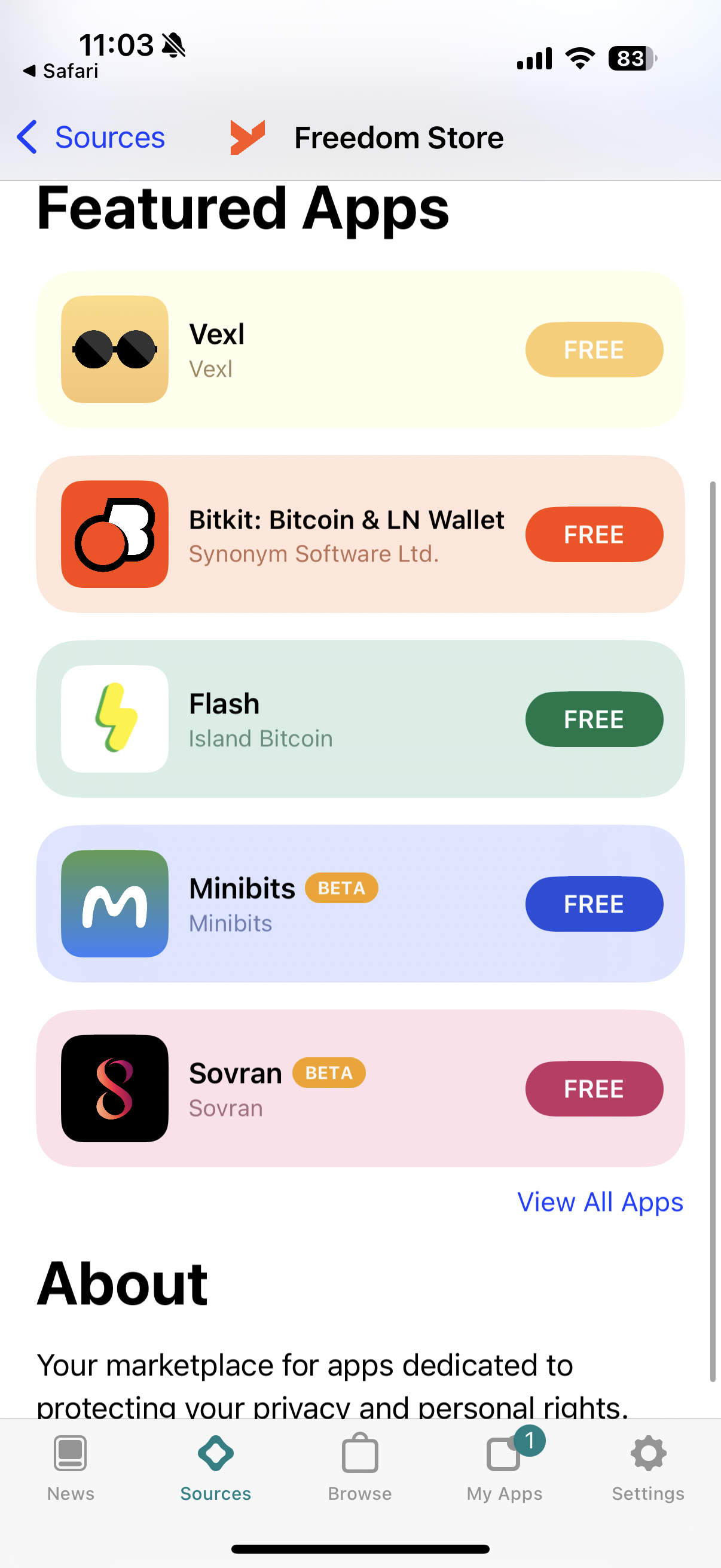Tap FREE button for Vexl

pyautogui.click(x=593, y=349)
